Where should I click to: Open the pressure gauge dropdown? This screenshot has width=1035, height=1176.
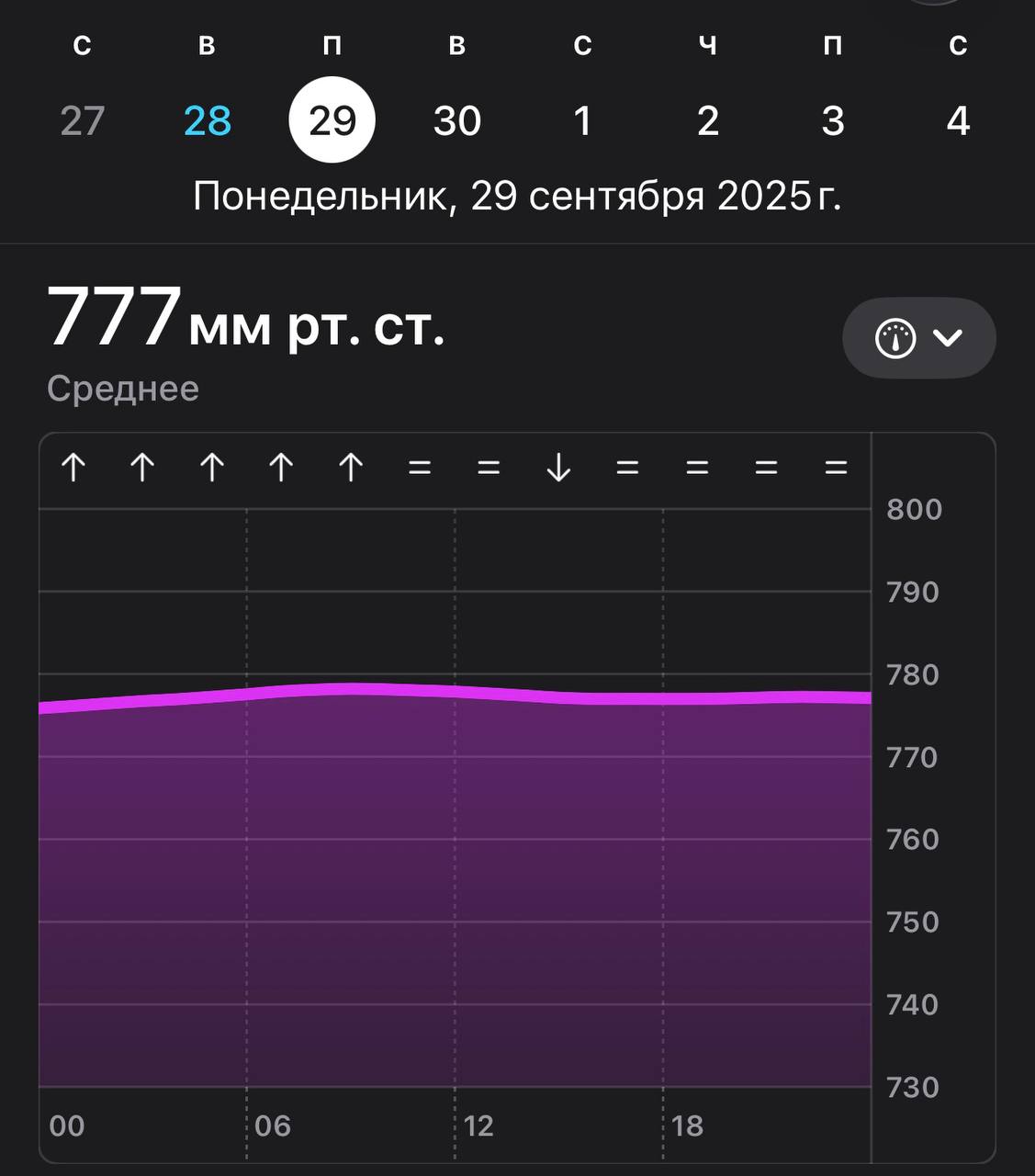(918, 338)
